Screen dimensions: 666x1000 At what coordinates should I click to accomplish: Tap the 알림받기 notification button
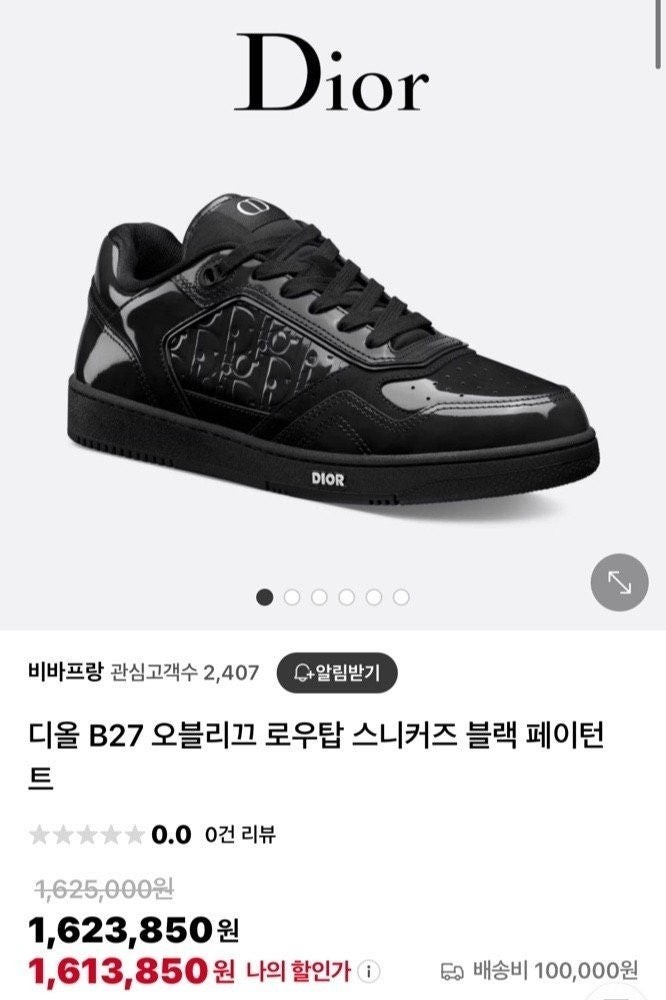[336, 673]
